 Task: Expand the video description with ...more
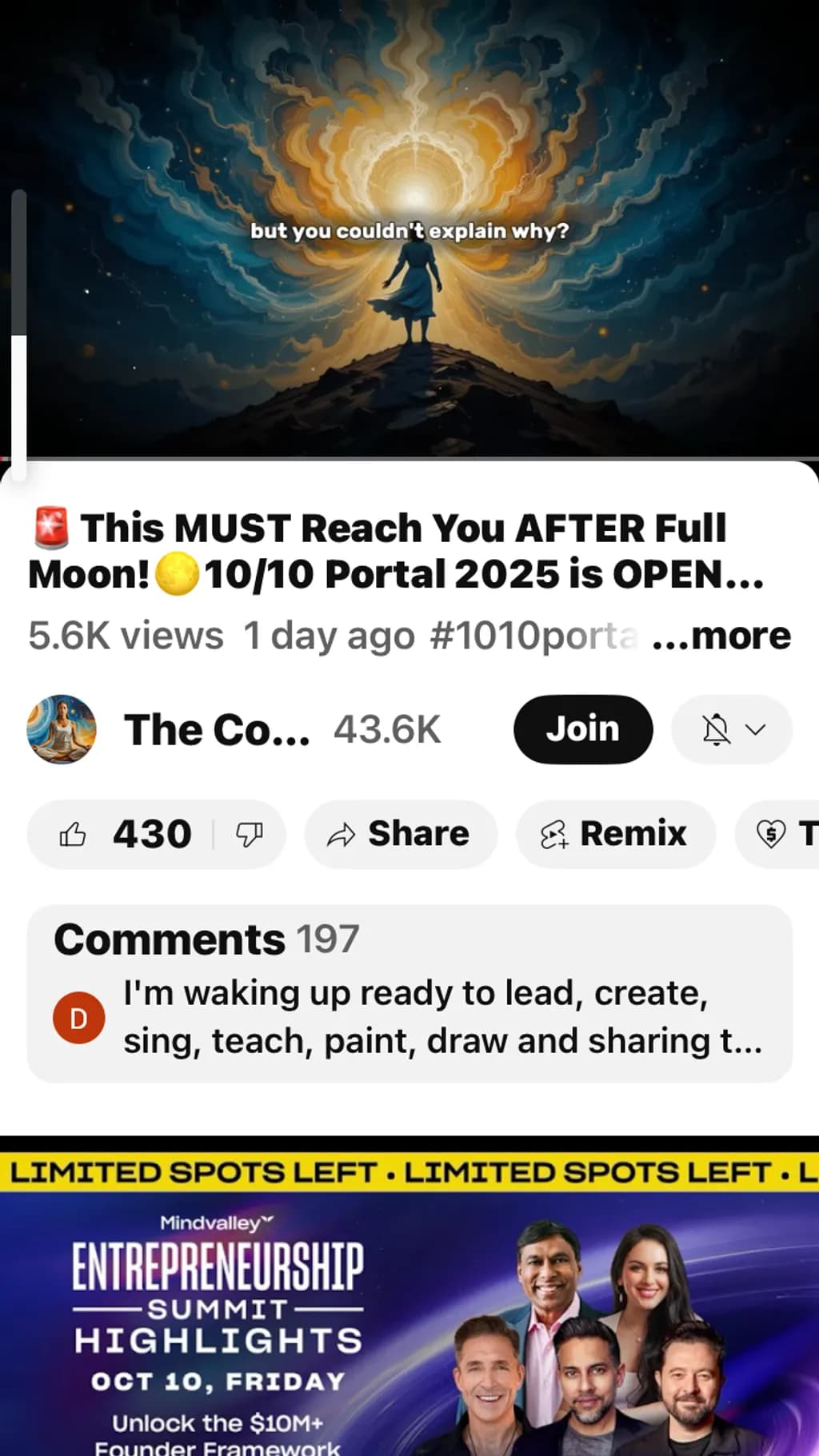721,636
